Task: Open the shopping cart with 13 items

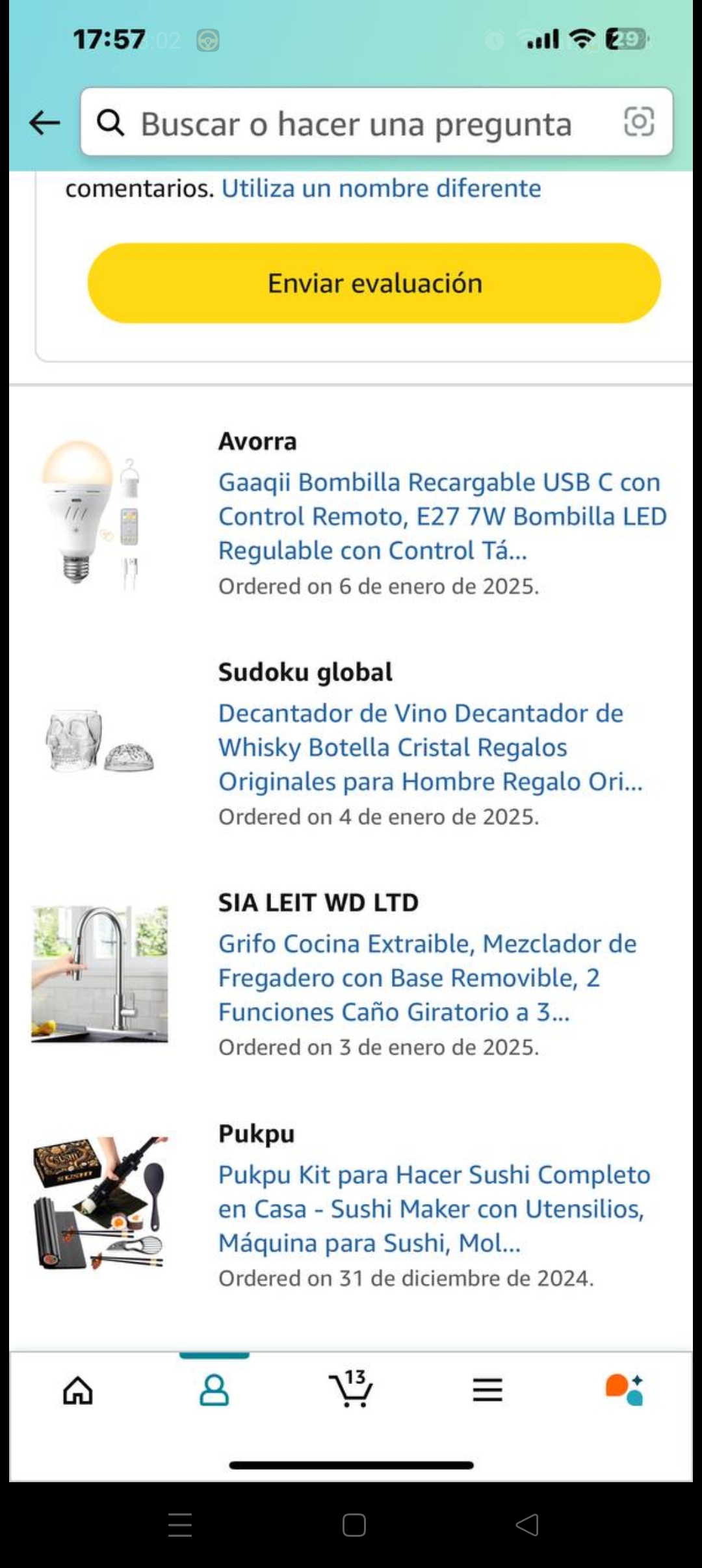Action: 351,1389
